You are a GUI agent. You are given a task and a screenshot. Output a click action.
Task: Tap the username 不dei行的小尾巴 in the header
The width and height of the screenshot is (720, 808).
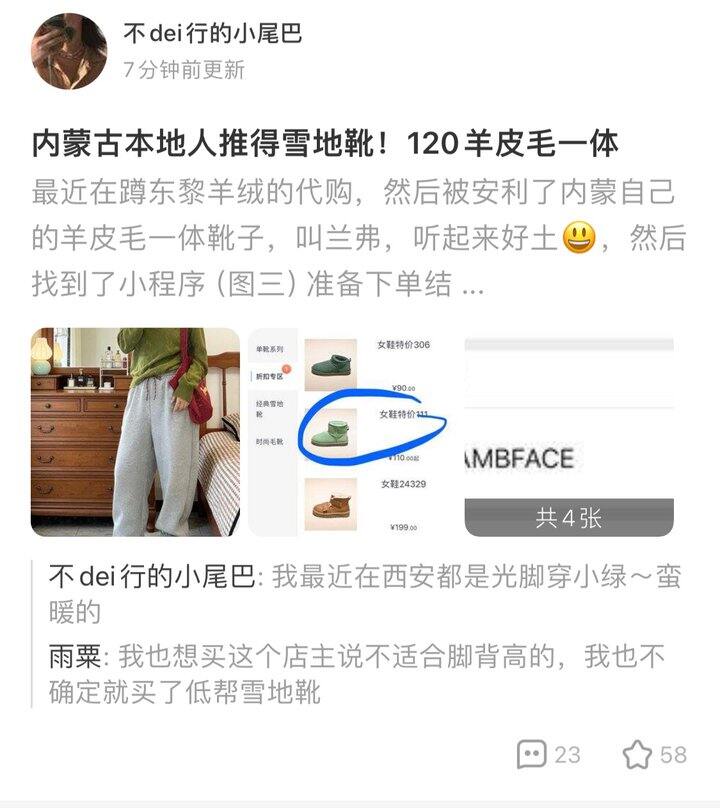pos(212,33)
